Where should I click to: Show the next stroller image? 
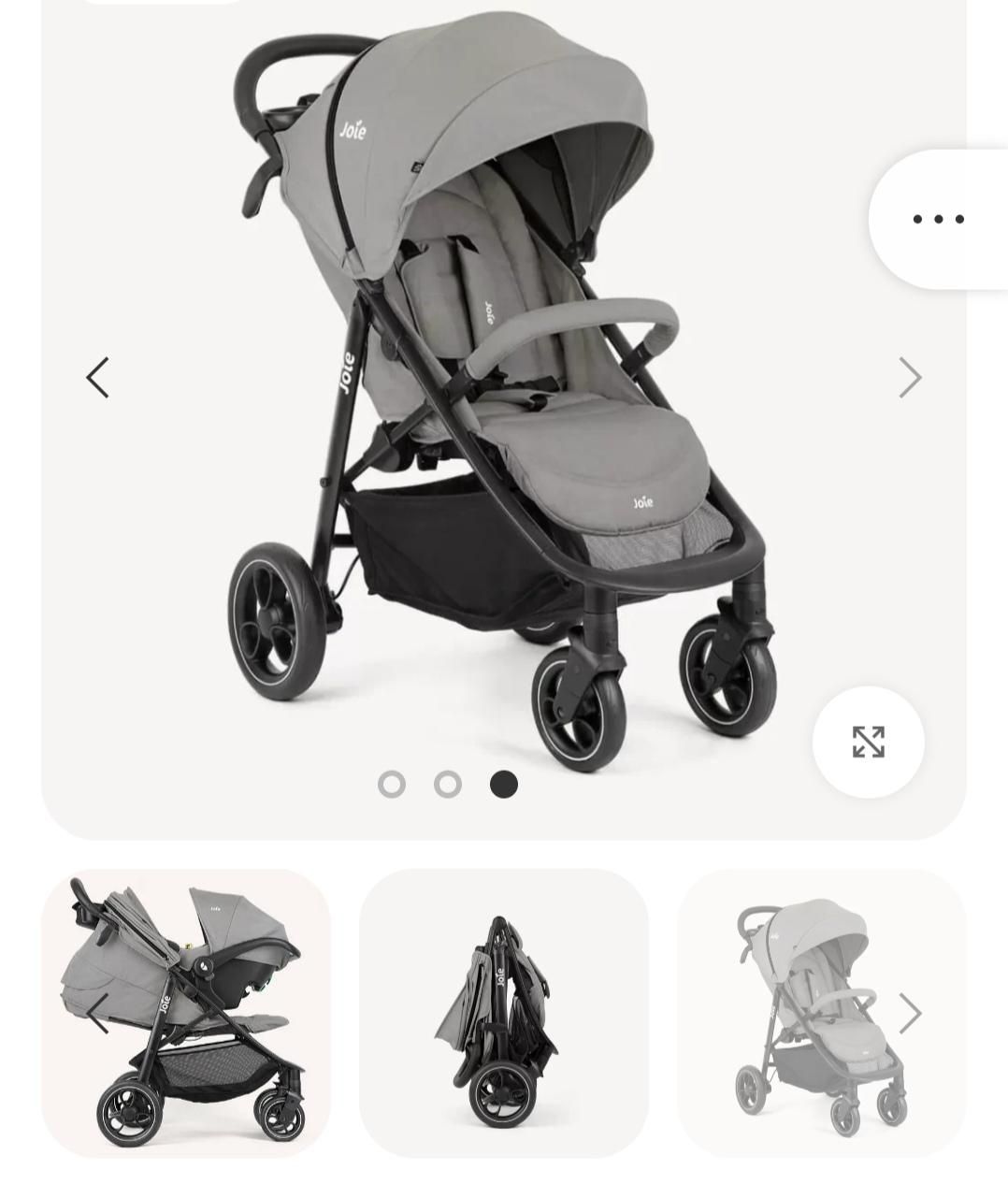[909, 378]
